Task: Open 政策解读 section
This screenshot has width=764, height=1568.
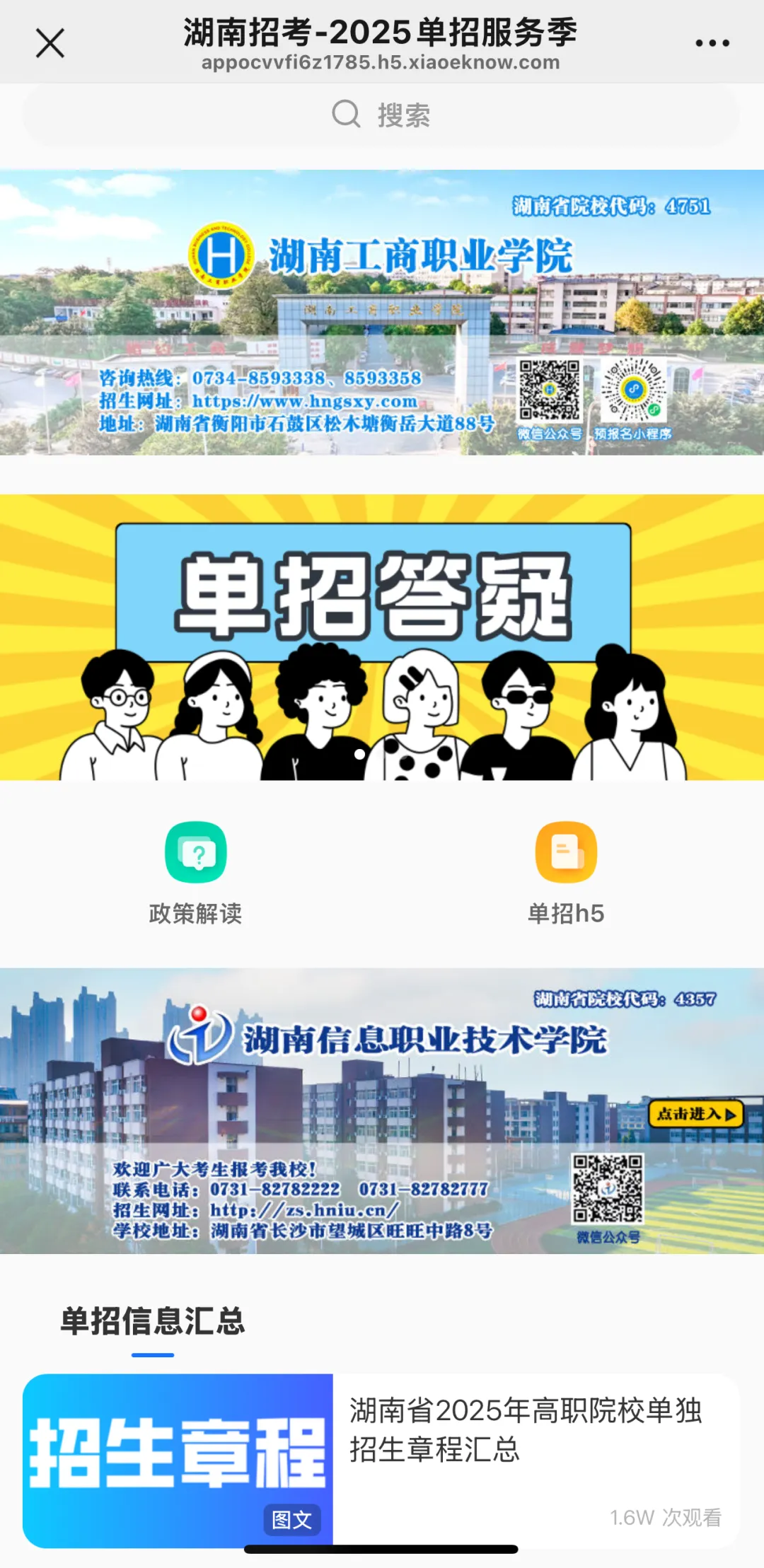Action: [x=196, y=873]
